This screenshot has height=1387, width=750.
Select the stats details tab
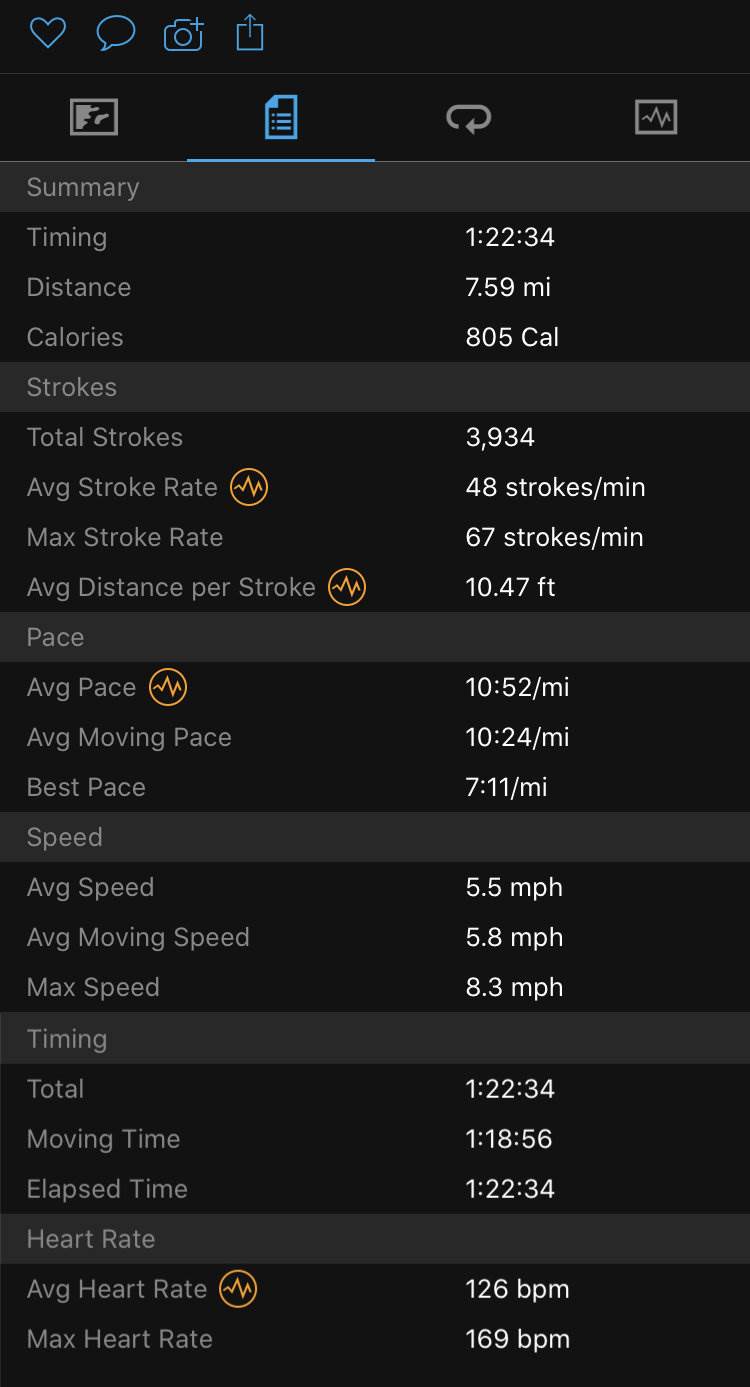click(281, 118)
